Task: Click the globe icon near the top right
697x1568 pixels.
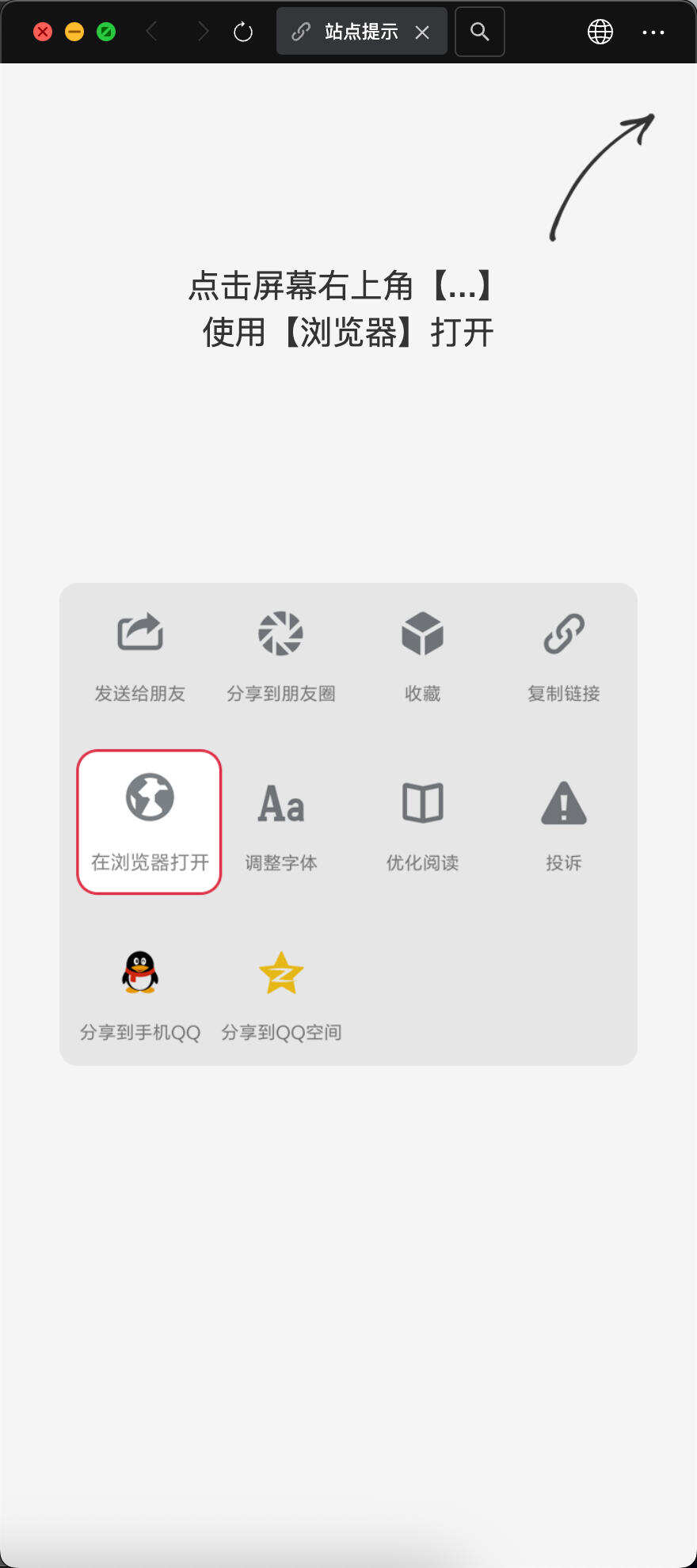Action: click(600, 32)
